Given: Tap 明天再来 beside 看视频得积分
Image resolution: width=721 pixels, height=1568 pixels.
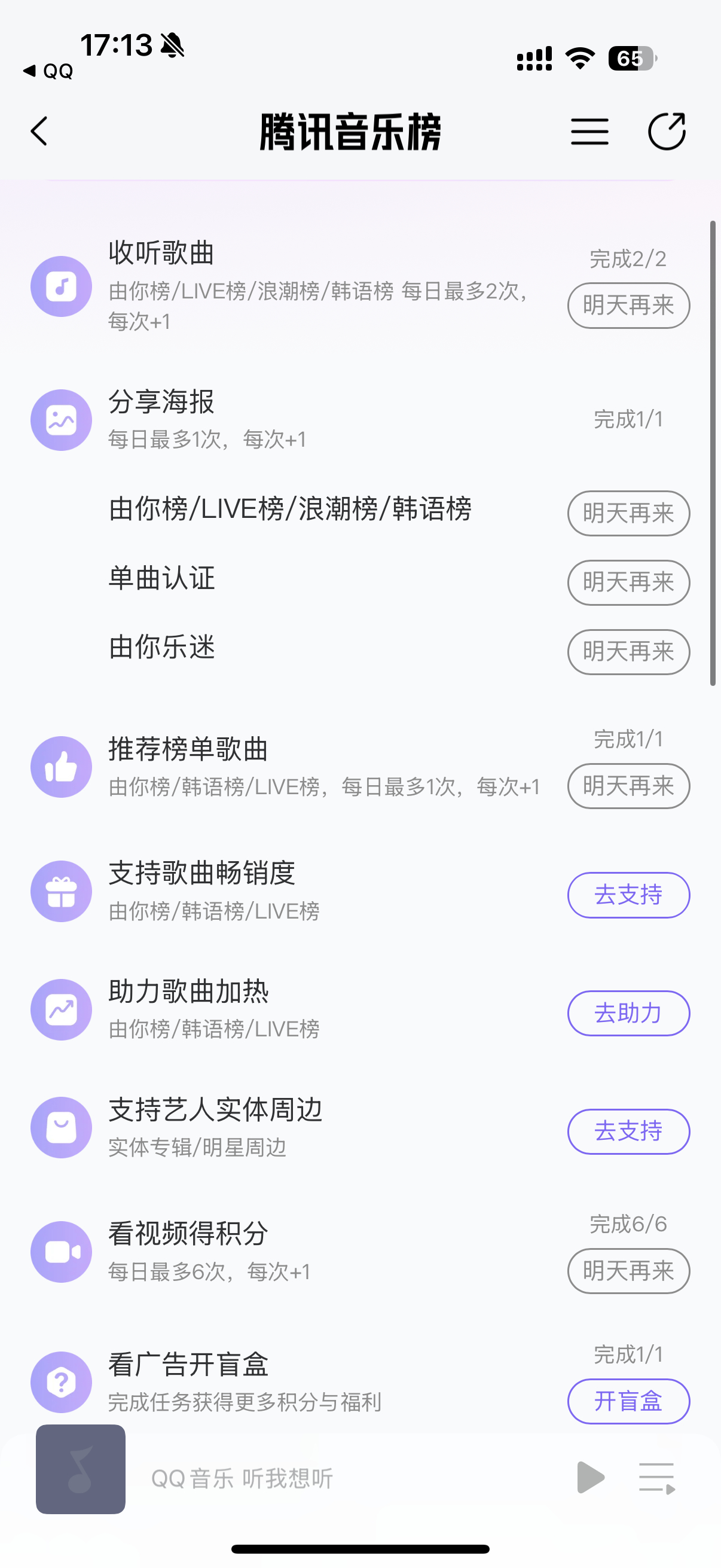Looking at the screenshot, I should point(628,1271).
